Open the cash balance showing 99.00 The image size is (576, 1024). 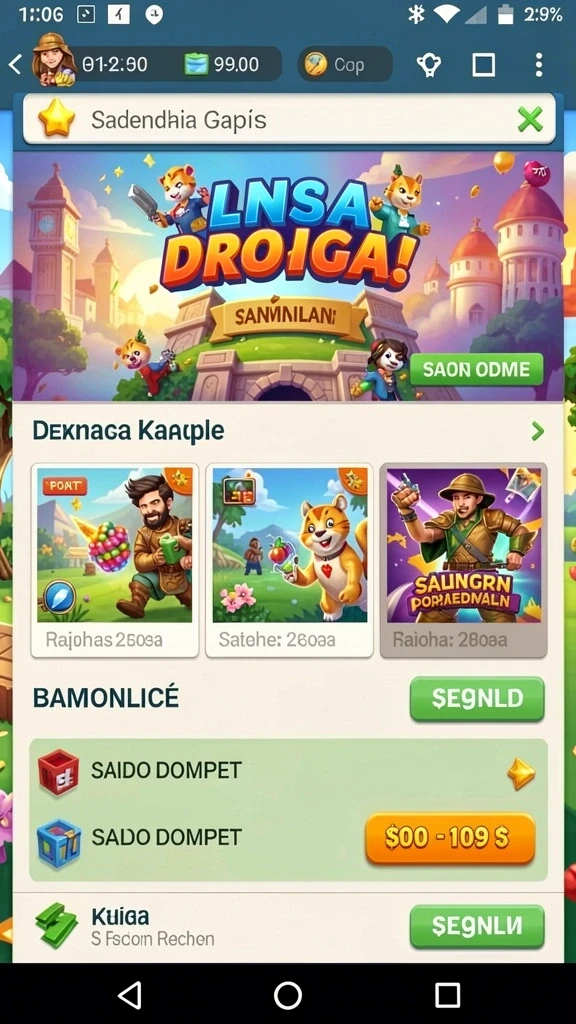[x=222, y=64]
